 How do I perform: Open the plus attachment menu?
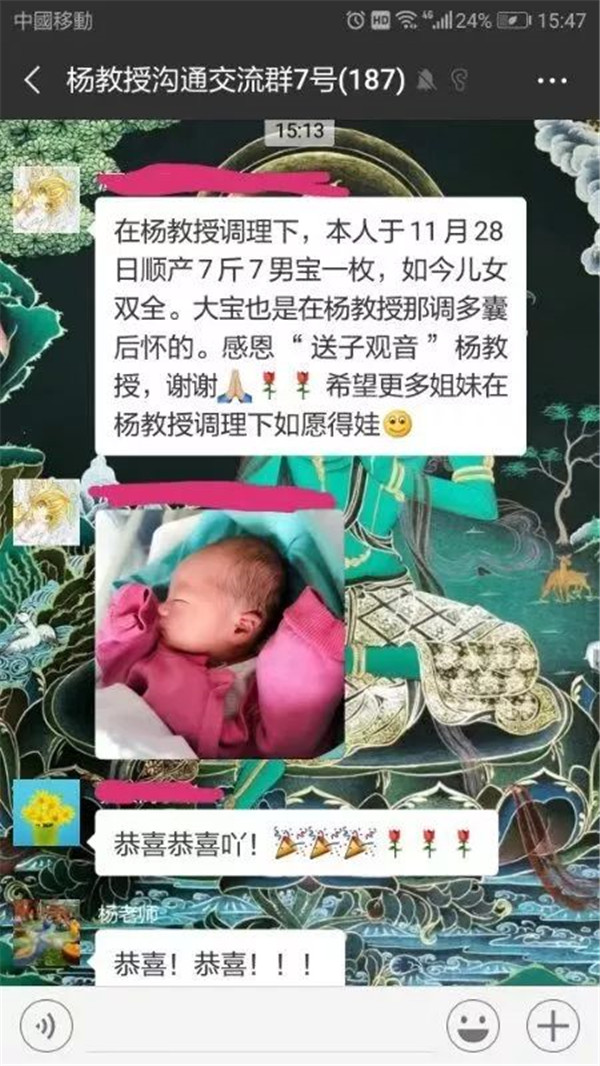tap(553, 1026)
